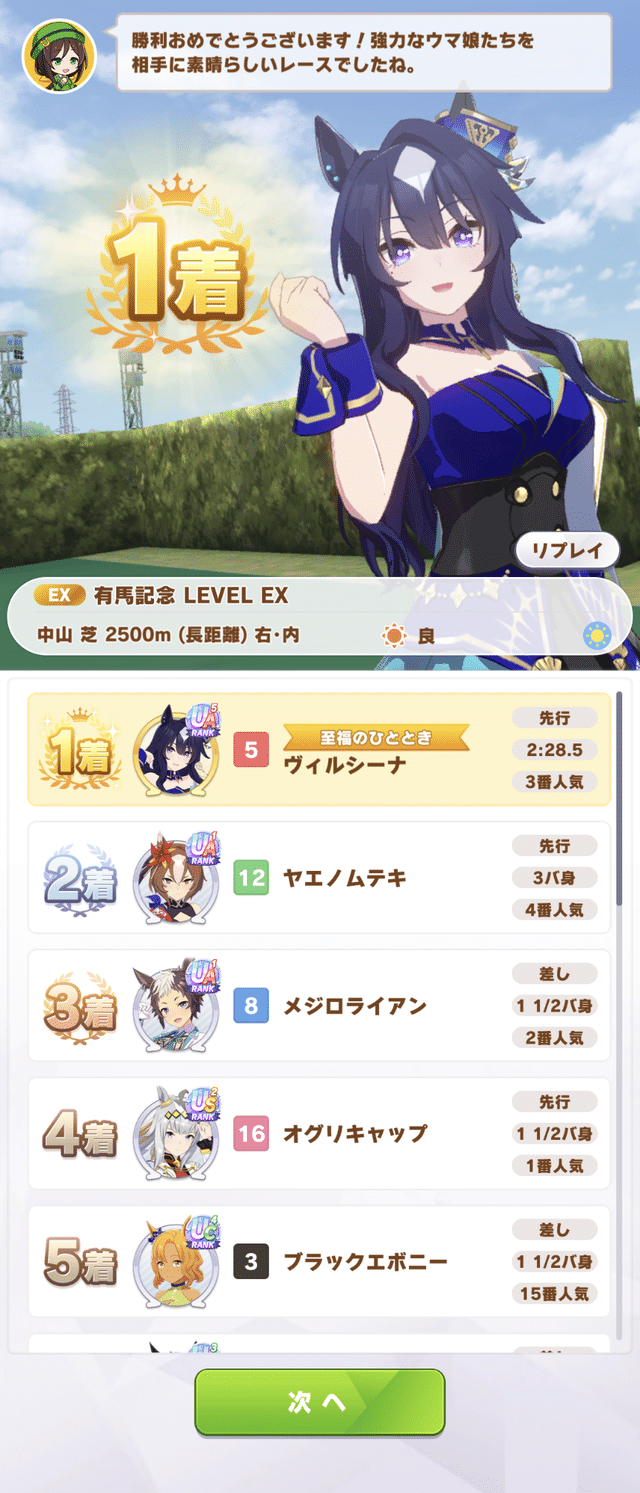View メジロライアン's third place entry
This screenshot has height=1493, width=640.
(x=318, y=1005)
